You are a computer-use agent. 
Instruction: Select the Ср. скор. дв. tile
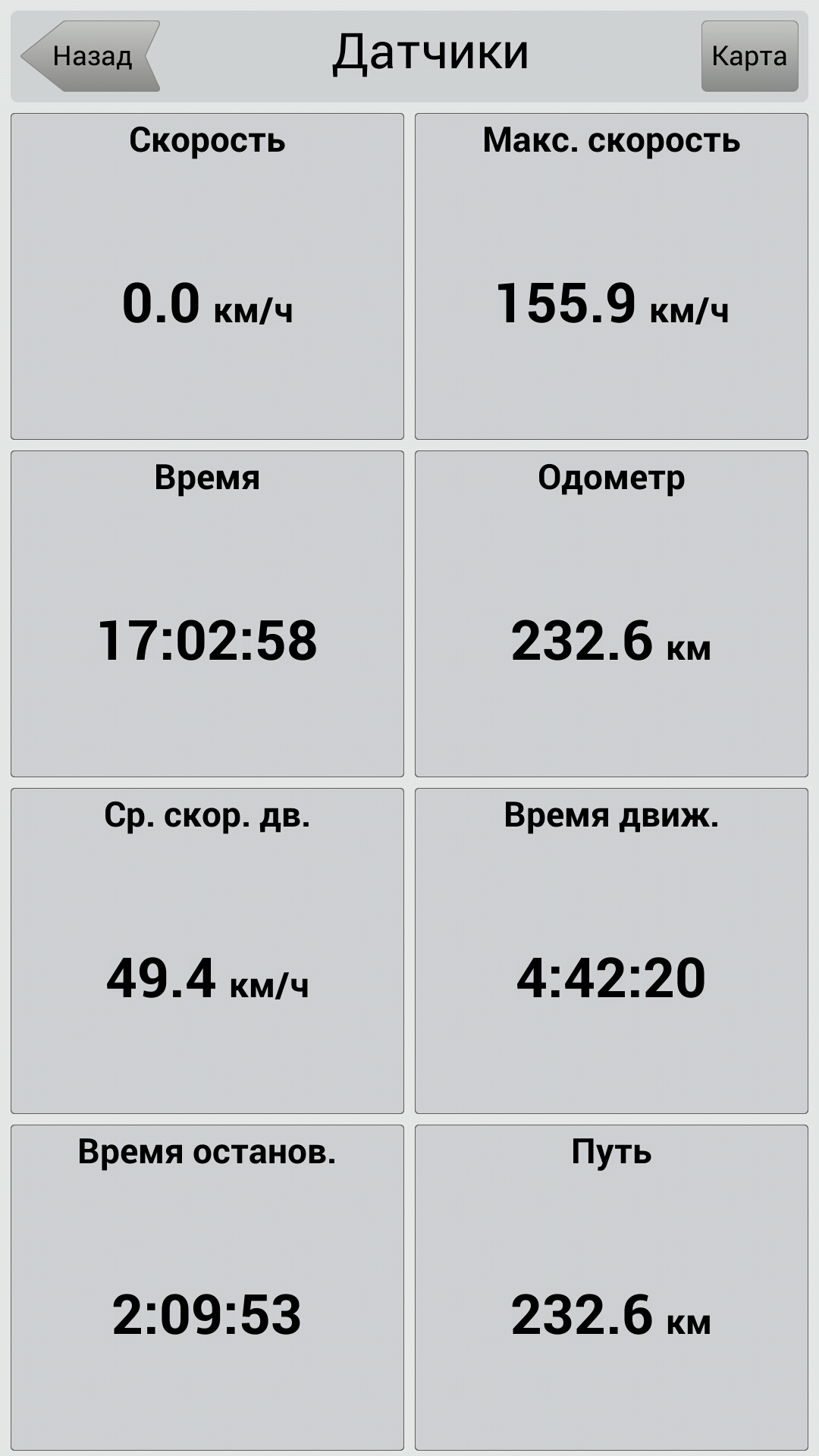click(x=207, y=950)
